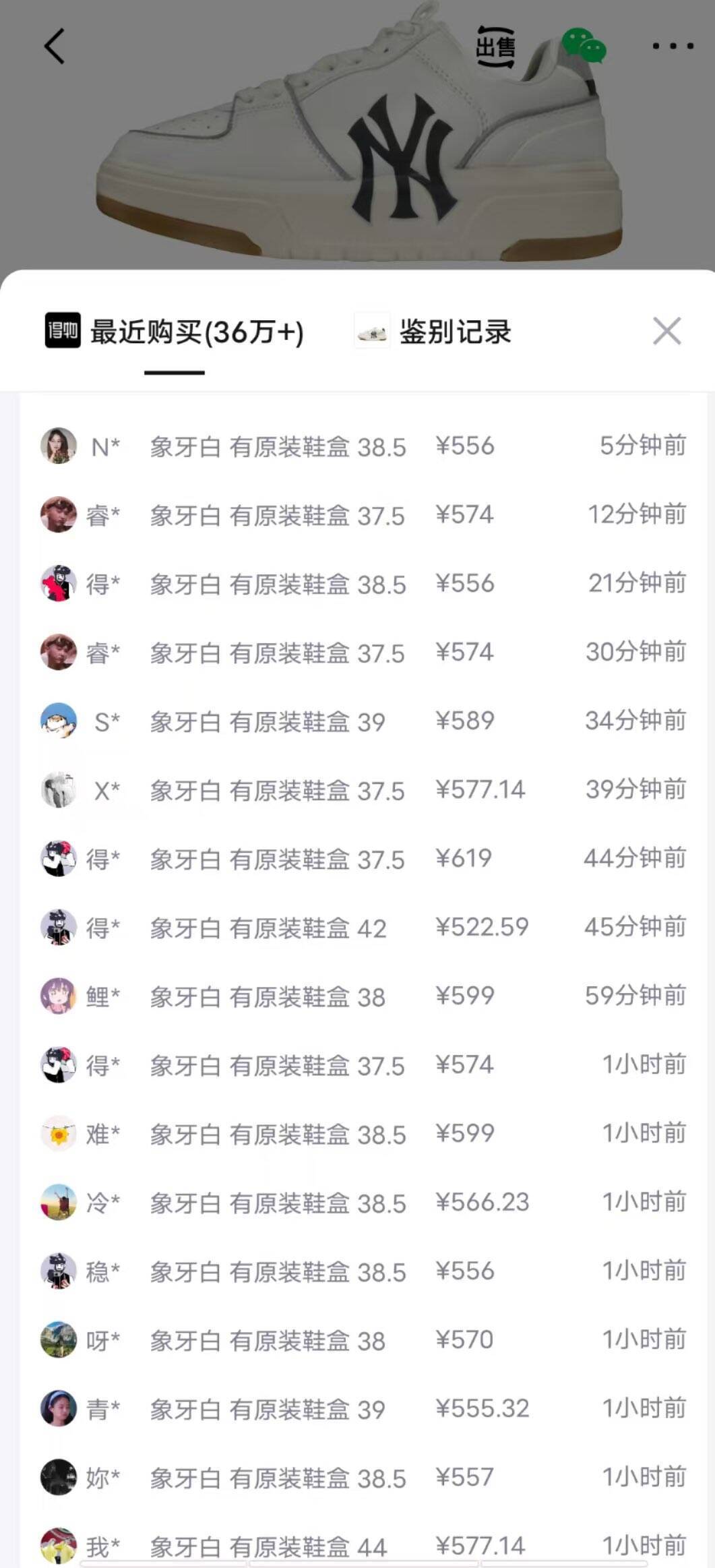
Task: Tap the 出售 sell icon
Action: pos(495,47)
